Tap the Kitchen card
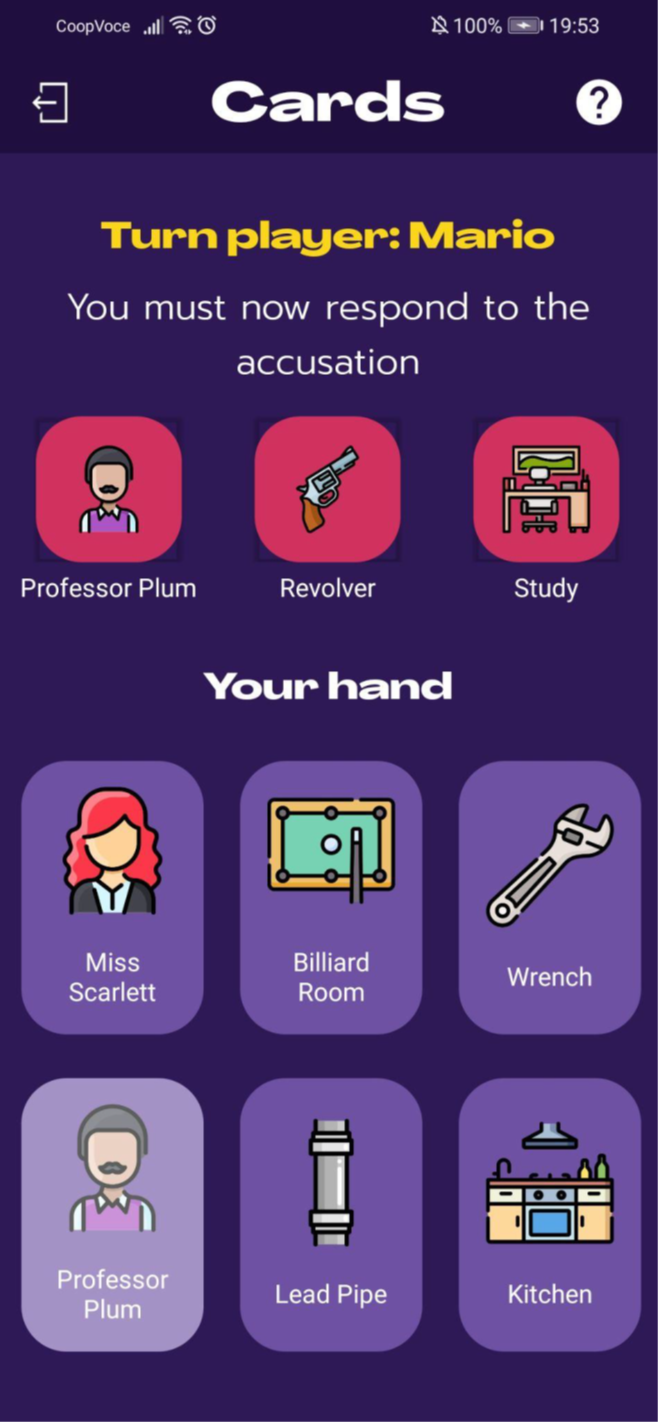 pyautogui.click(x=550, y=1215)
